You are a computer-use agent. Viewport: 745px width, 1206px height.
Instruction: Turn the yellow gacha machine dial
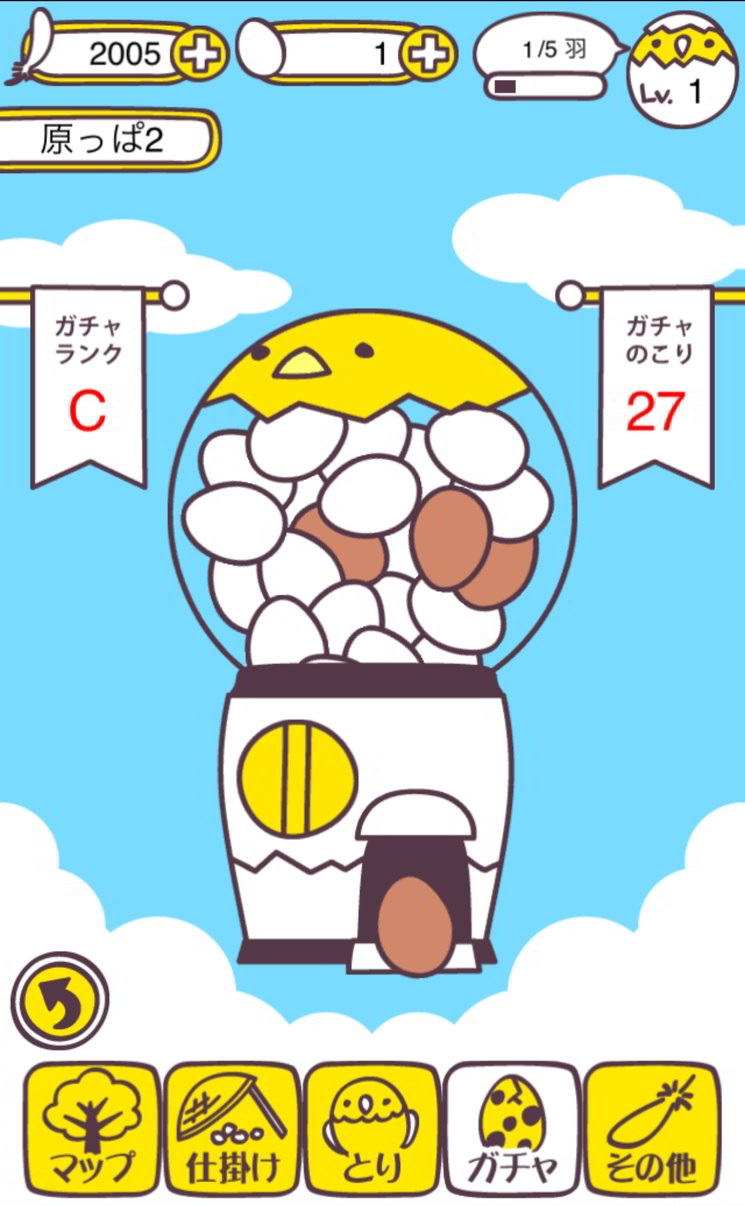(x=297, y=780)
